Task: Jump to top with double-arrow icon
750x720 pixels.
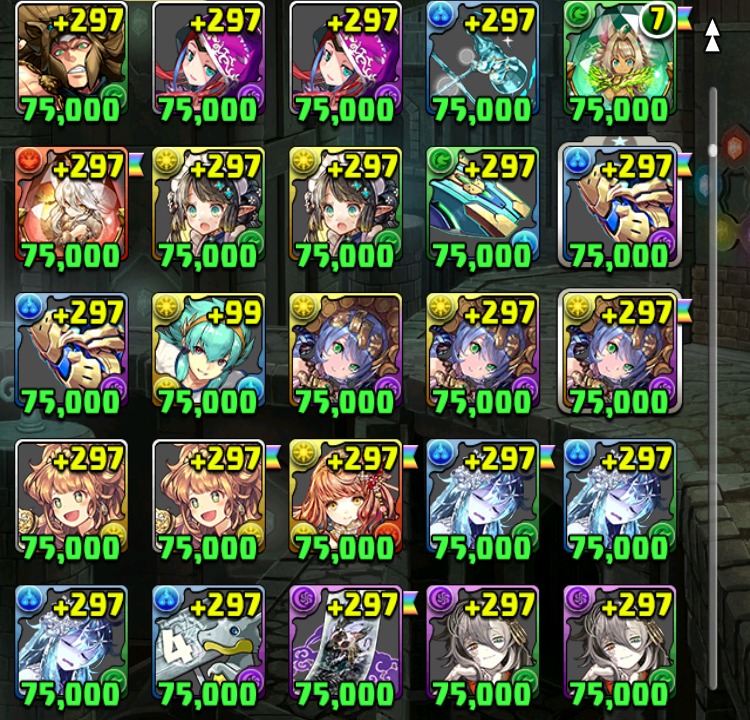Action: [712, 36]
